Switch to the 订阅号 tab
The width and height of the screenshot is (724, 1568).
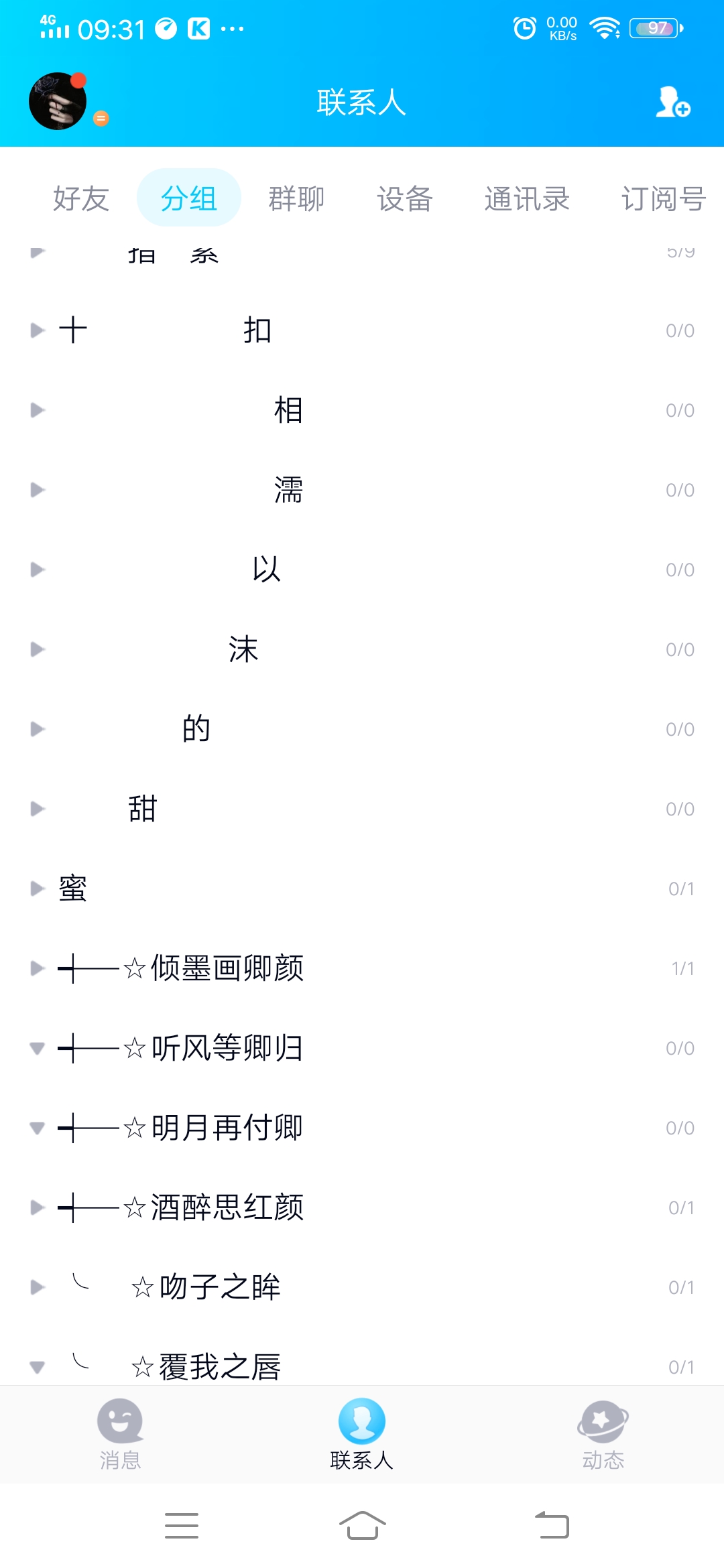[662, 198]
